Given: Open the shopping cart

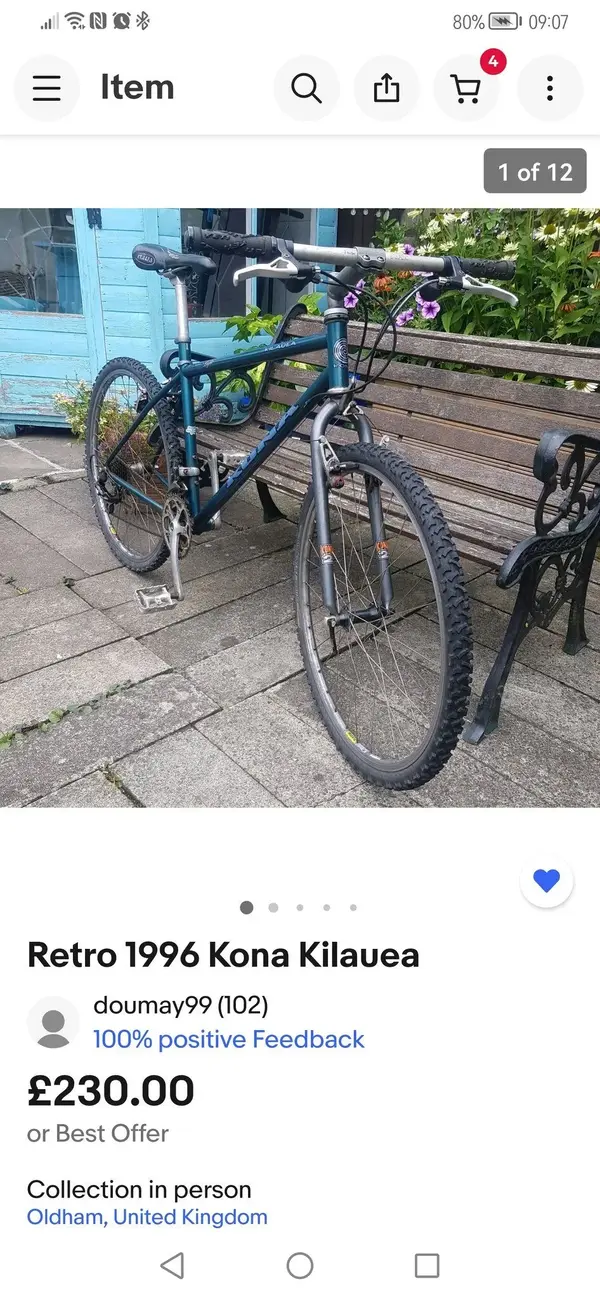Looking at the screenshot, I should point(466,89).
